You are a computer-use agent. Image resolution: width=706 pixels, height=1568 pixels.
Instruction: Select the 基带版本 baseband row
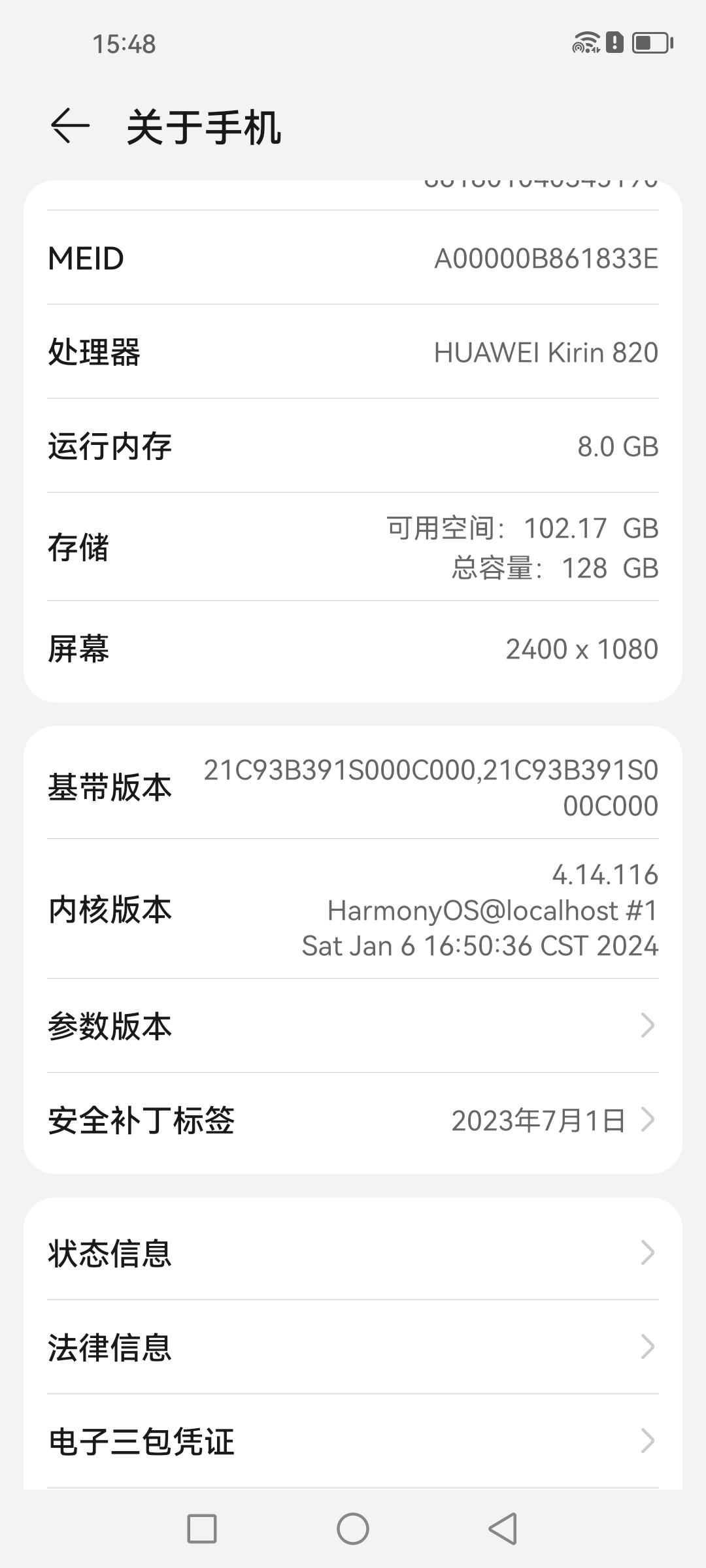coord(353,787)
